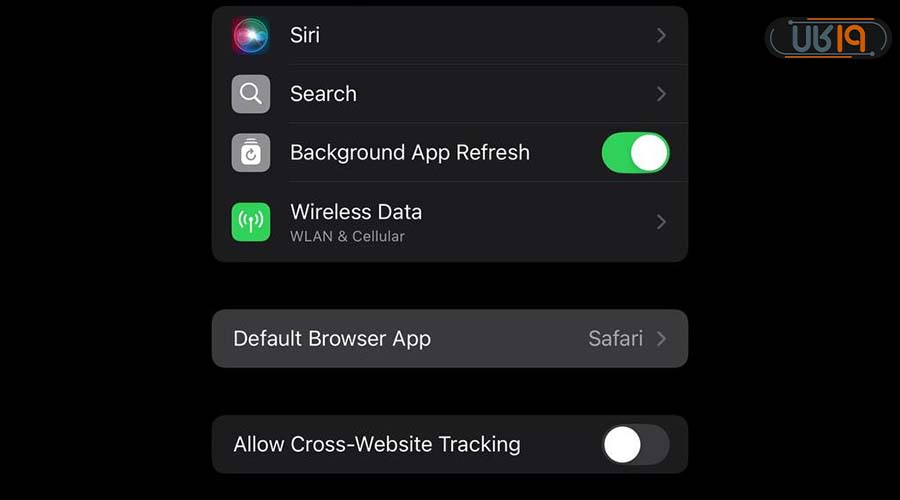This screenshot has height=500, width=900.
Task: Turn off Background App Refresh
Action: (635, 153)
